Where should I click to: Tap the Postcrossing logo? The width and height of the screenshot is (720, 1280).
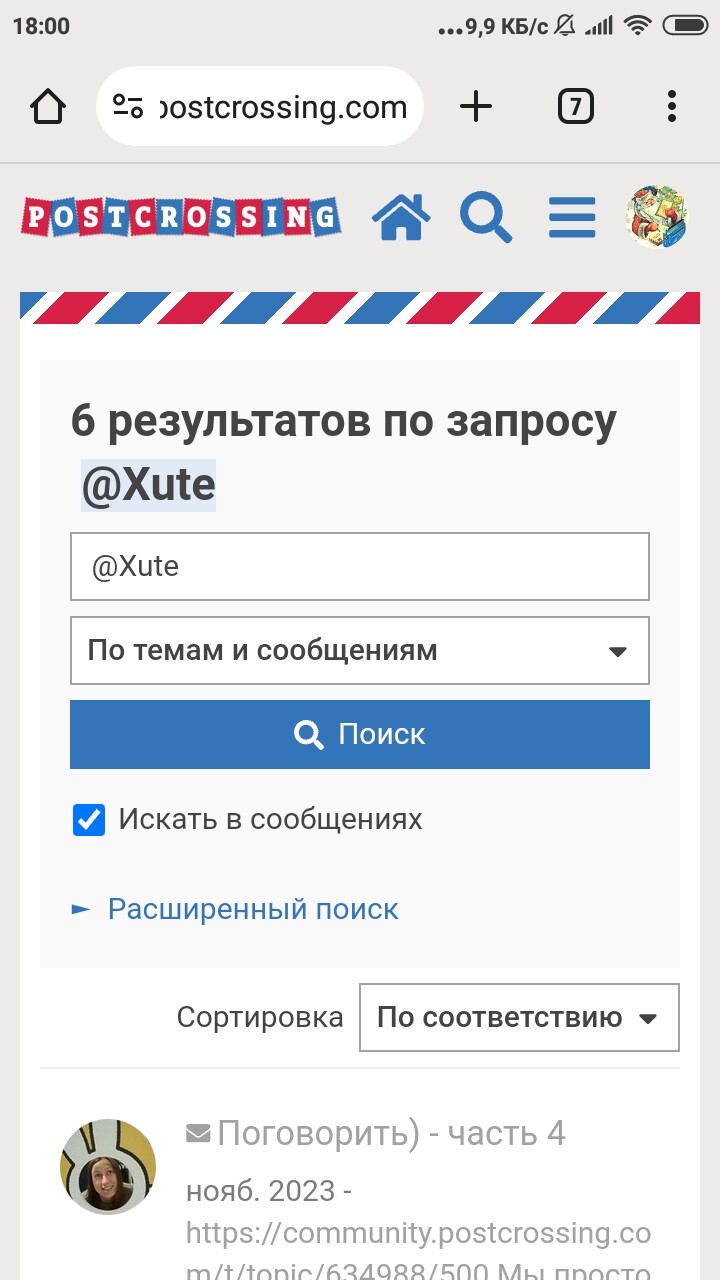180,217
